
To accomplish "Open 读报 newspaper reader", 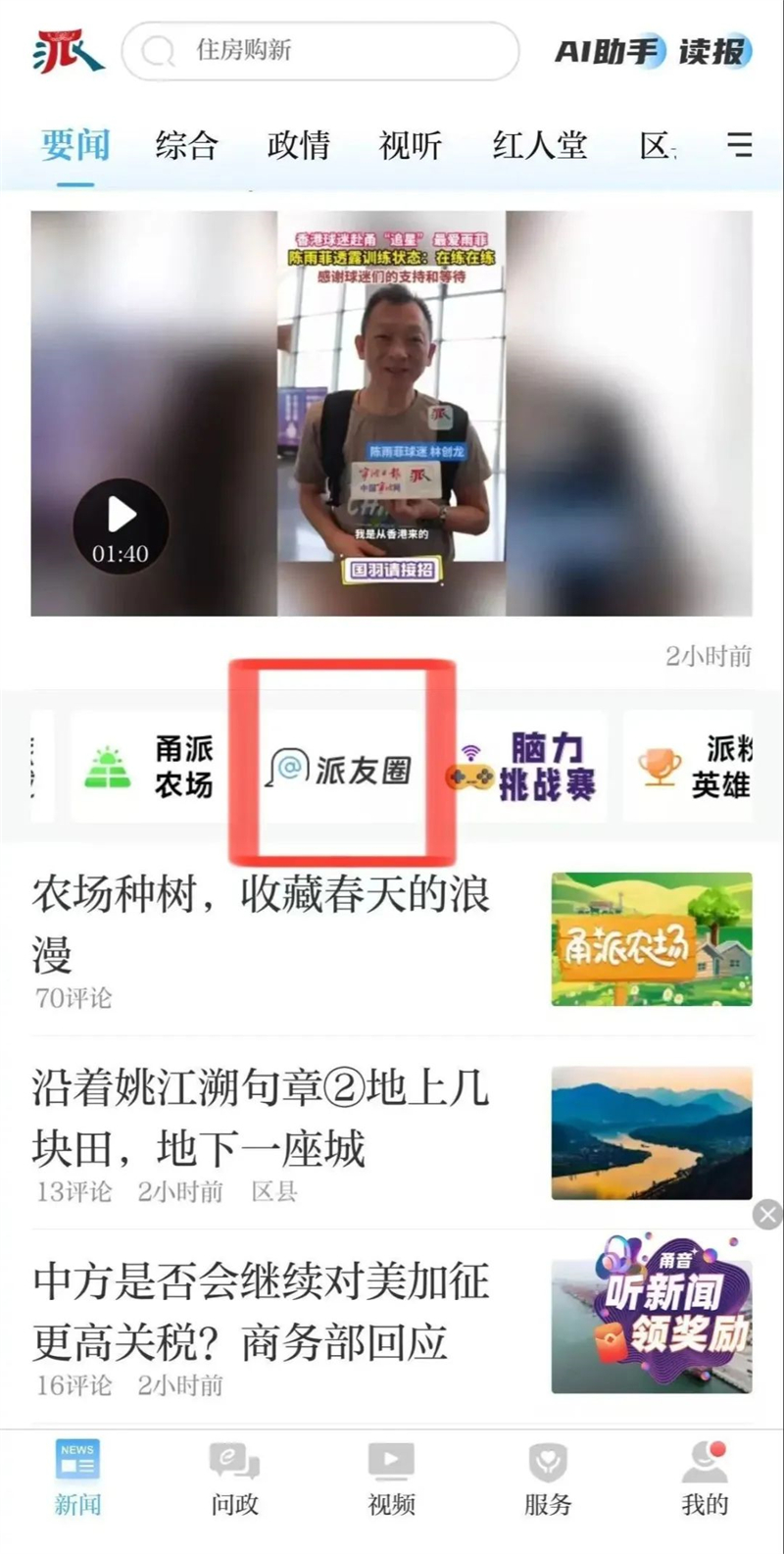I will (713, 51).
